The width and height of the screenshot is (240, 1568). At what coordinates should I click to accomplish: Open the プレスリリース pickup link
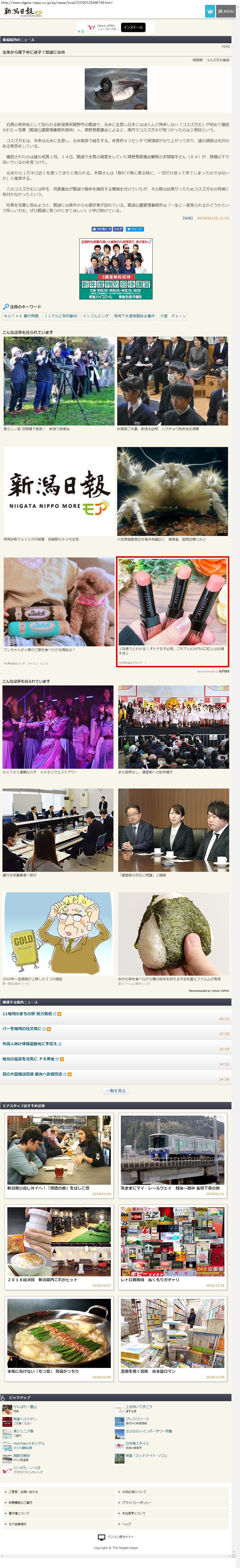click(136, 1418)
